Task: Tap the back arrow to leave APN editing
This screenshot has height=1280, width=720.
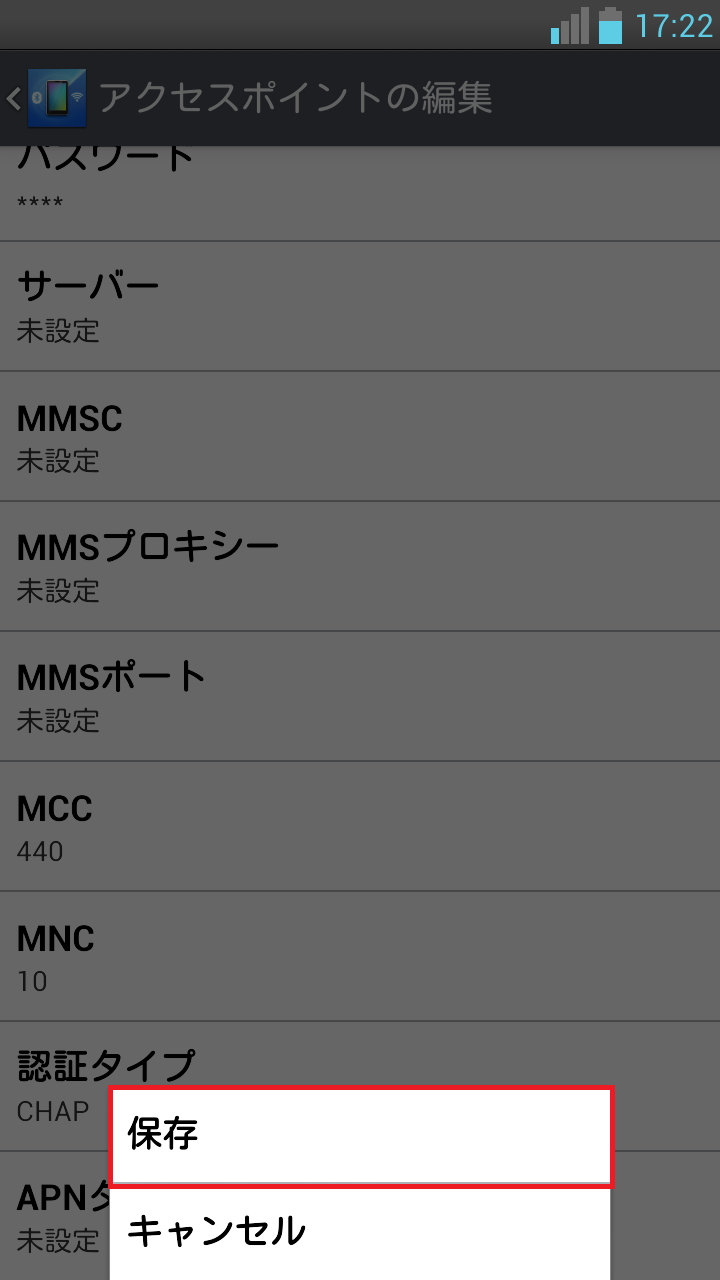Action: (12, 97)
